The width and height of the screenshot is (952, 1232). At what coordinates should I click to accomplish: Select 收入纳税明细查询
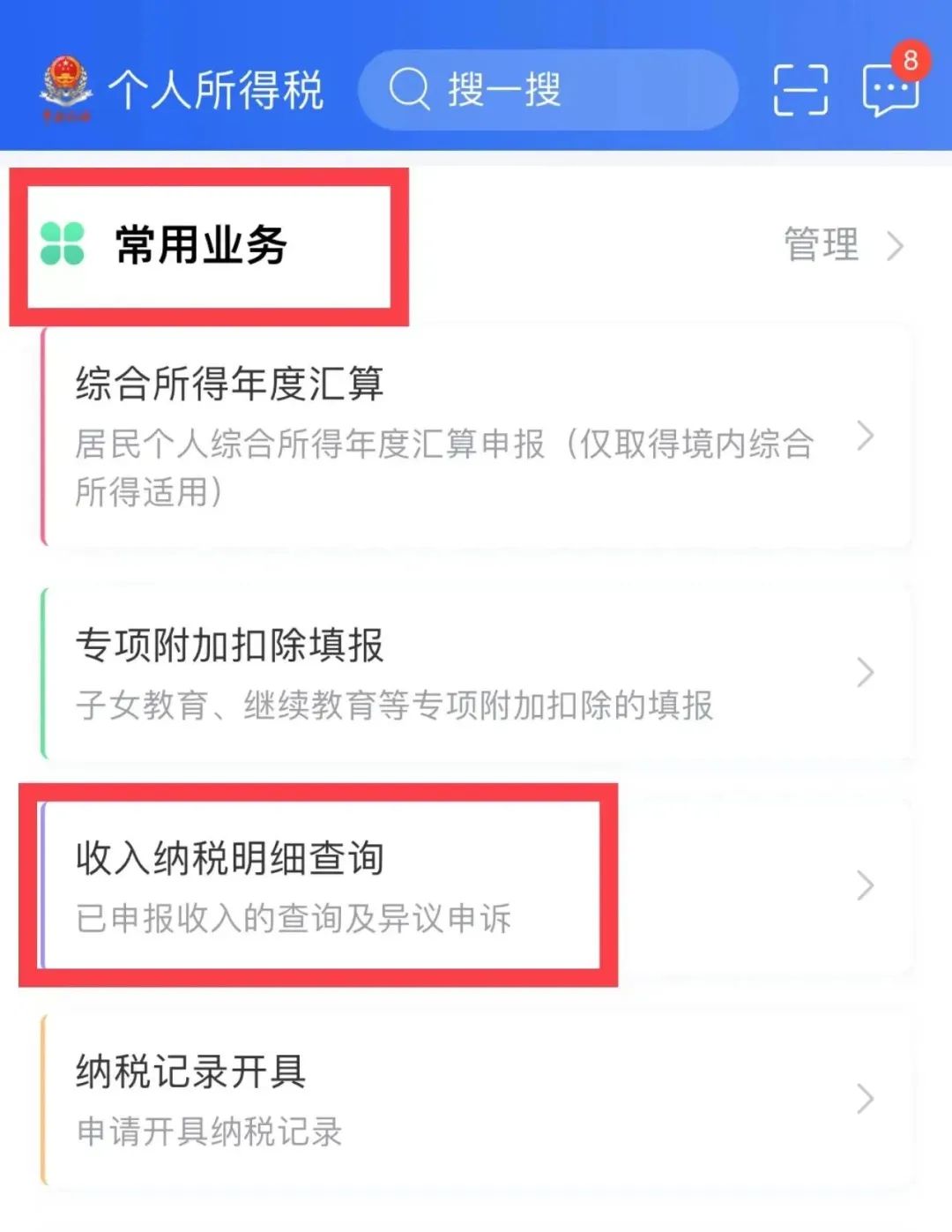click(476, 885)
